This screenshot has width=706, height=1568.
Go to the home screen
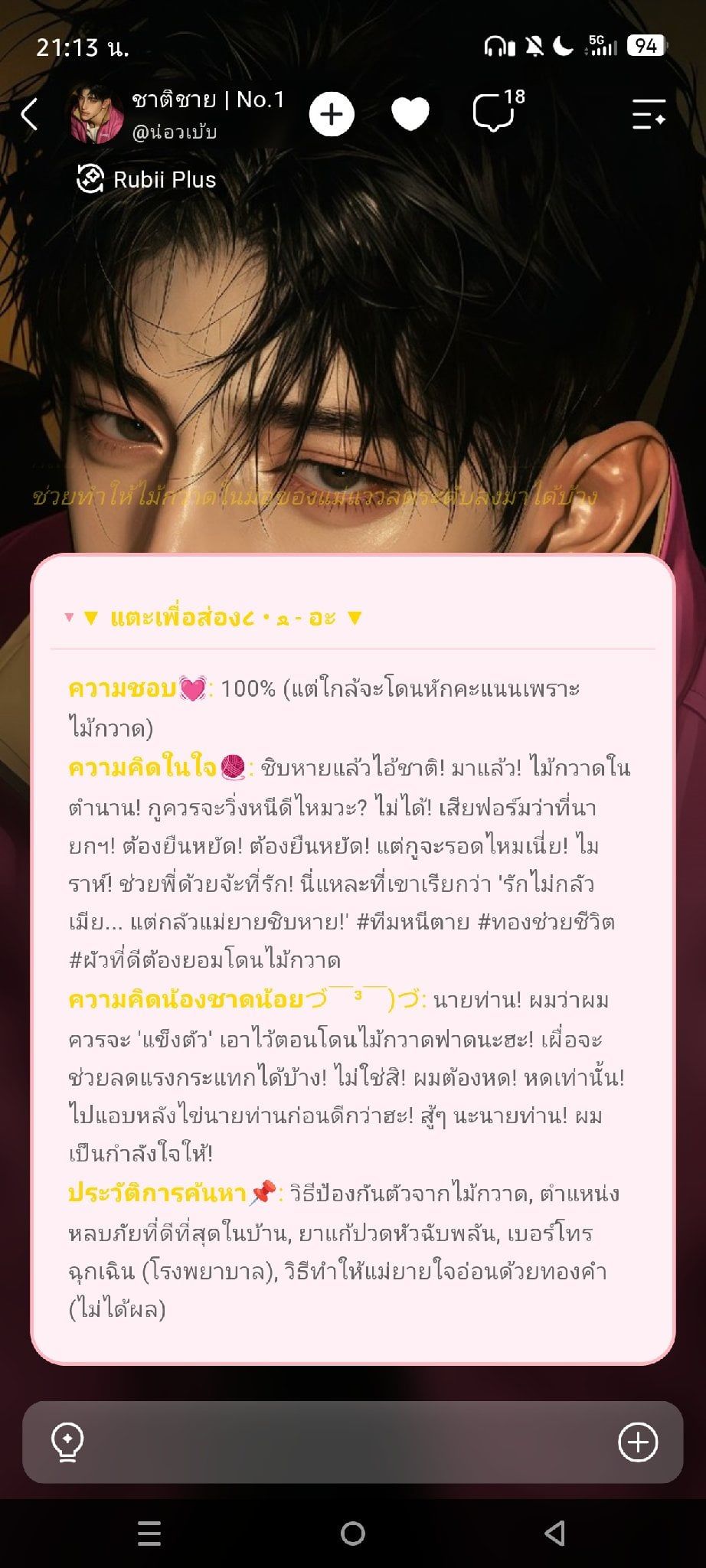point(353,1534)
